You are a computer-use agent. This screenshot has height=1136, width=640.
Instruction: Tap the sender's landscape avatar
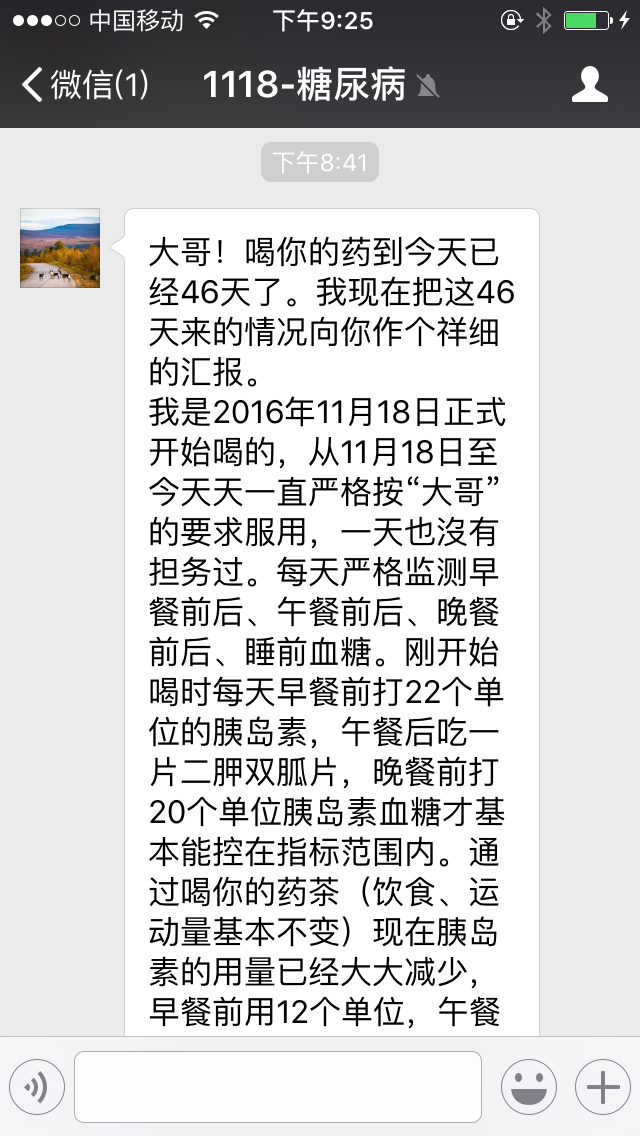(60, 248)
